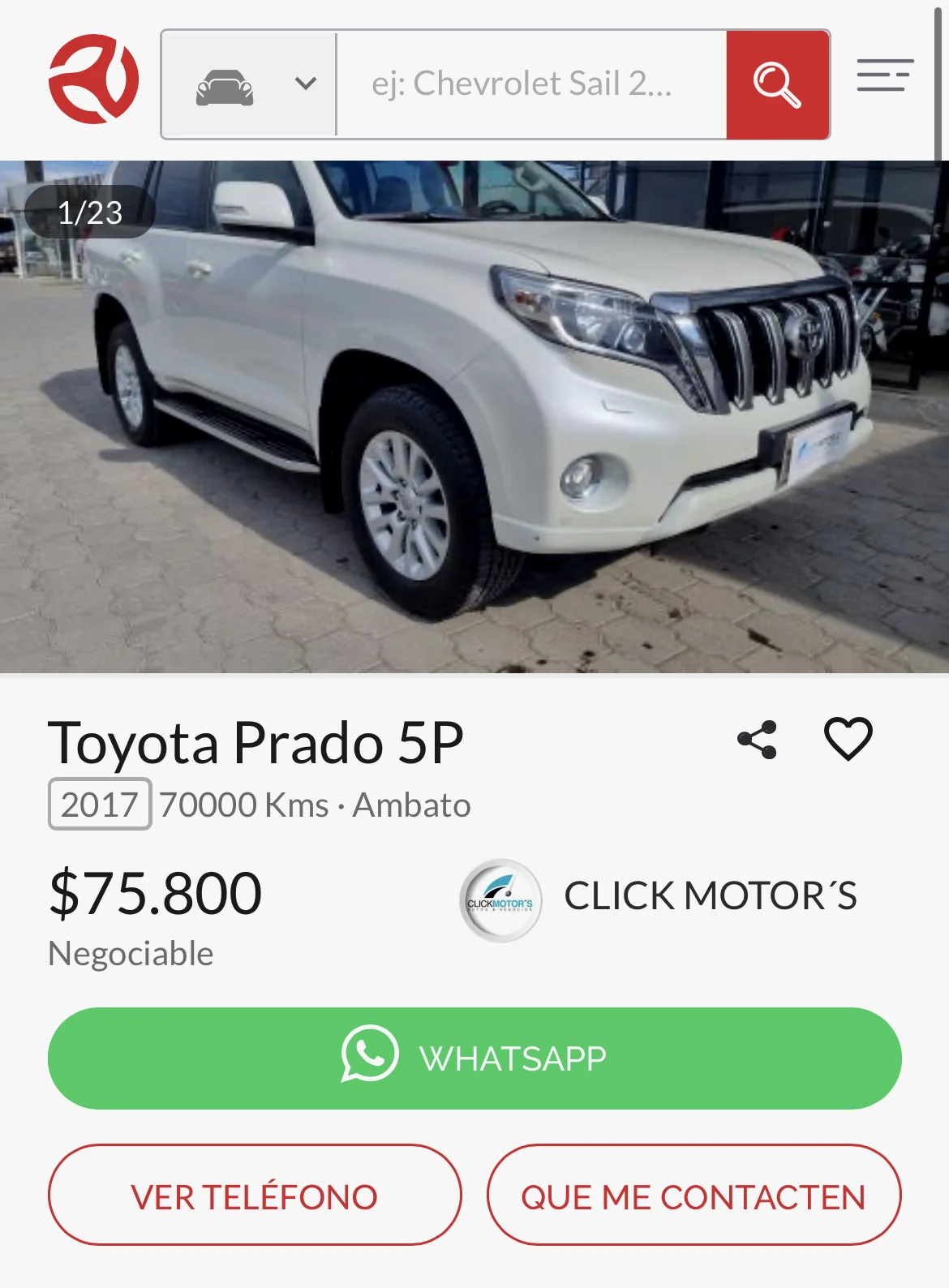Save listing to favorites with heart
Viewport: 949px width, 1288px height.
(x=848, y=739)
